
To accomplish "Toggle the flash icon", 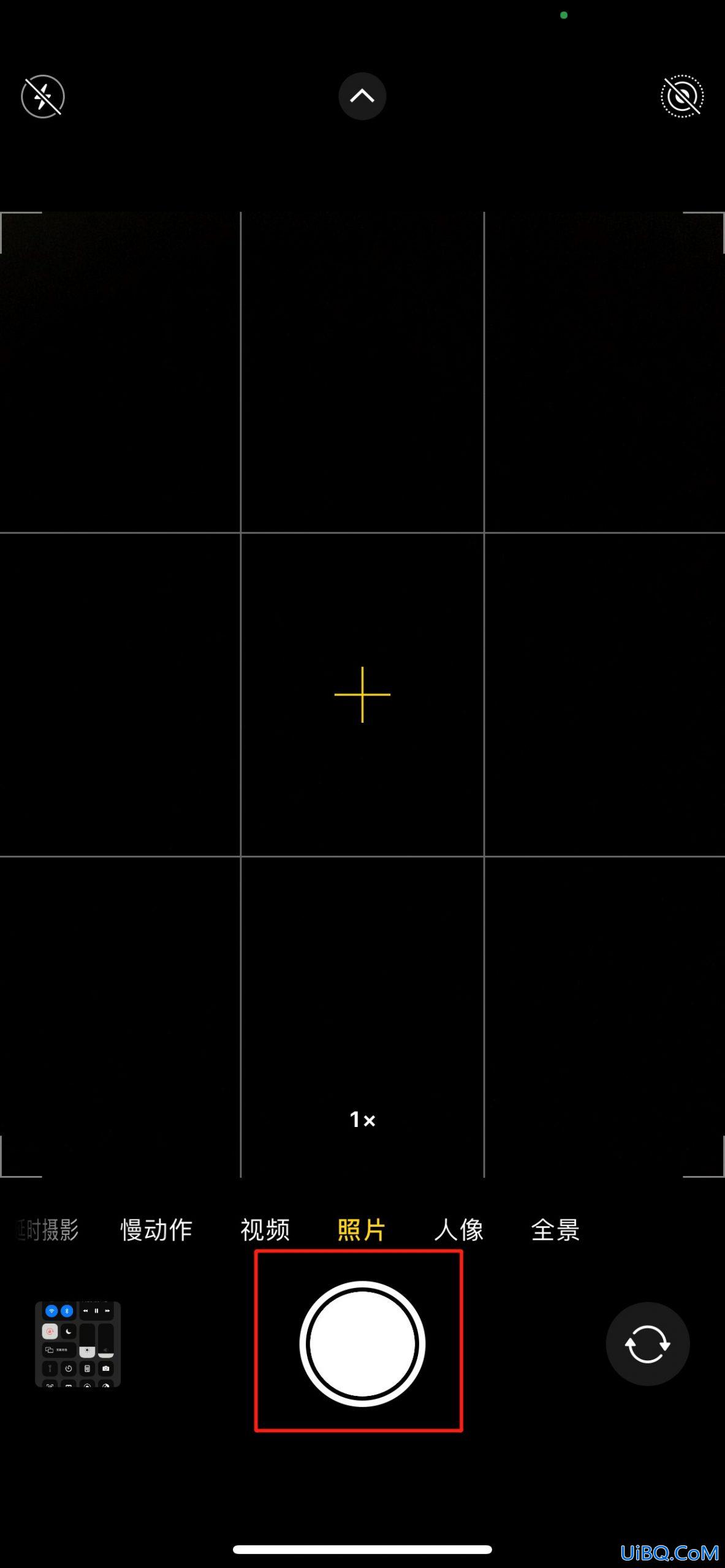I will (x=43, y=97).
